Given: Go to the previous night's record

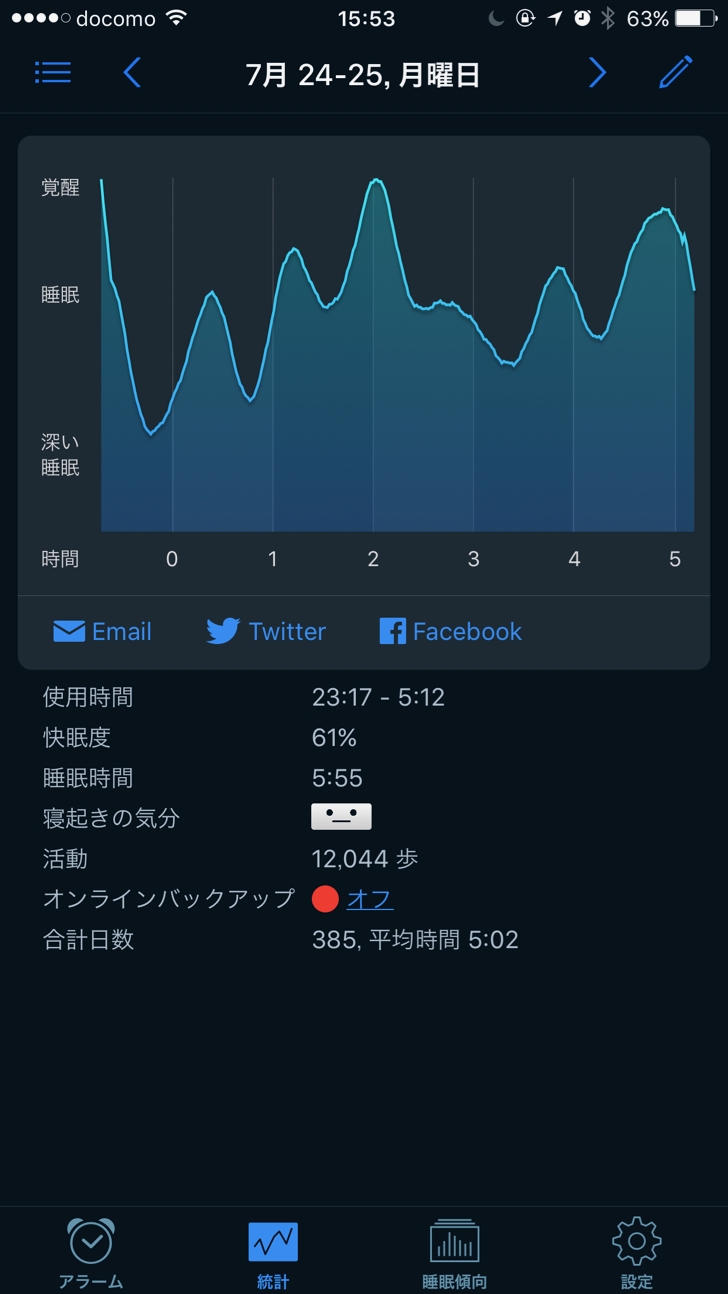Looking at the screenshot, I should pos(132,72).
